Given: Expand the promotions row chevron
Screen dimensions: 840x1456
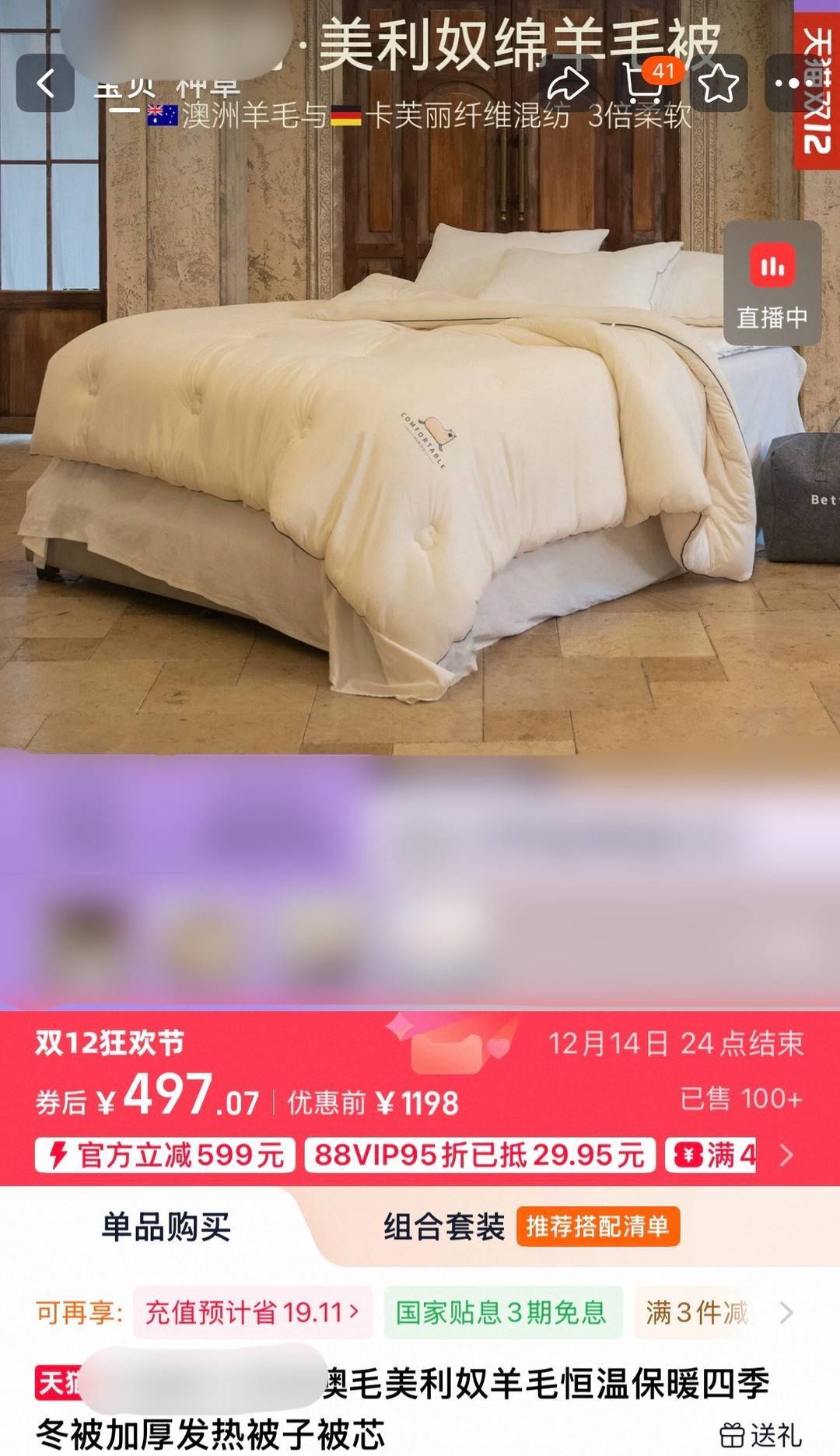Looking at the screenshot, I should tap(786, 1155).
